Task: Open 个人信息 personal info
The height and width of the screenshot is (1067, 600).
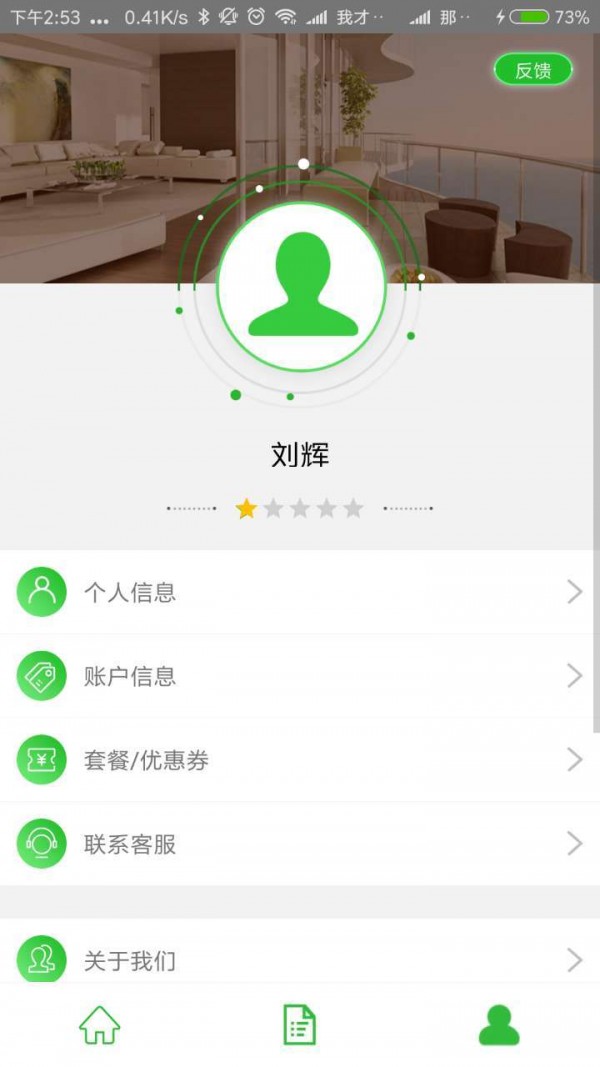Action: click(300, 592)
